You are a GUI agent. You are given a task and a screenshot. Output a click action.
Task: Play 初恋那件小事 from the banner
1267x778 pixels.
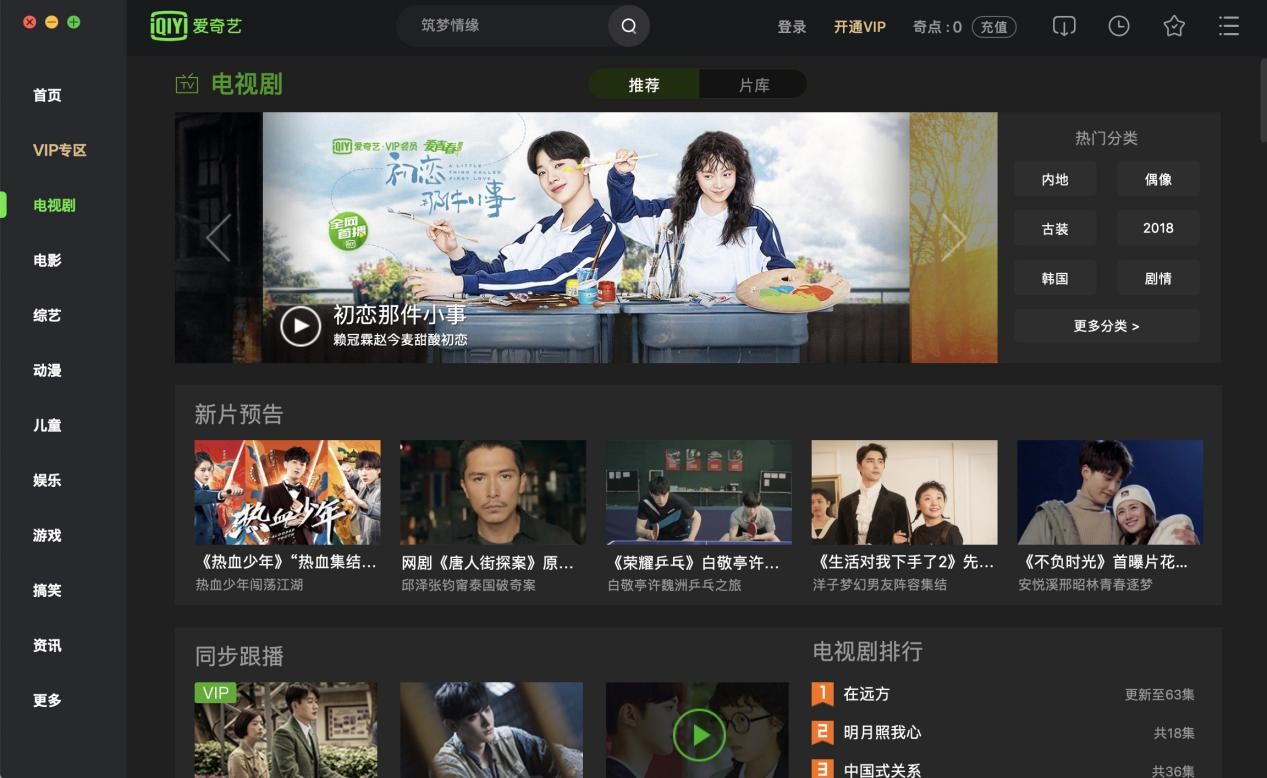point(300,325)
